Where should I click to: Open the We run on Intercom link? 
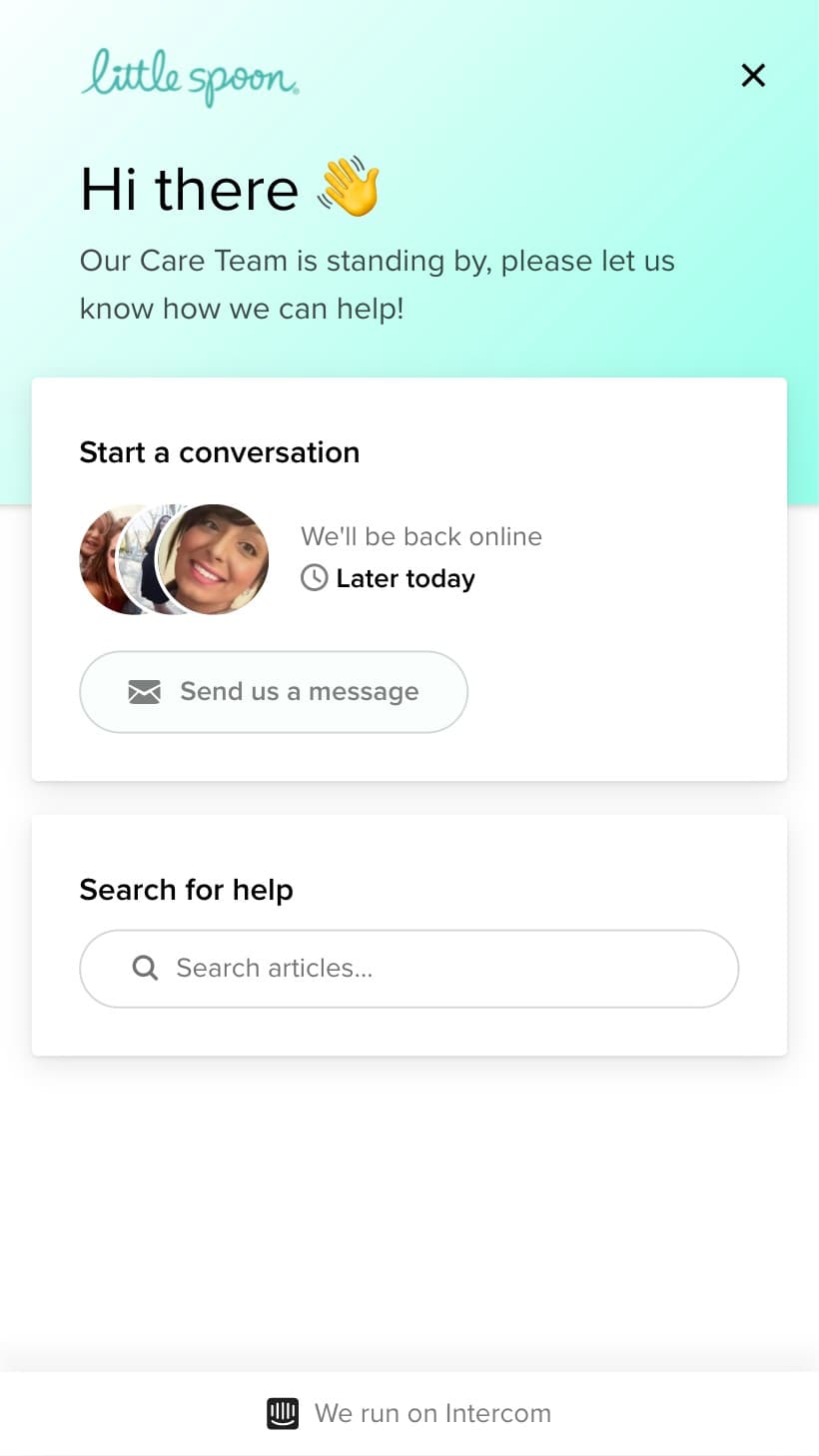pyautogui.click(x=409, y=1413)
